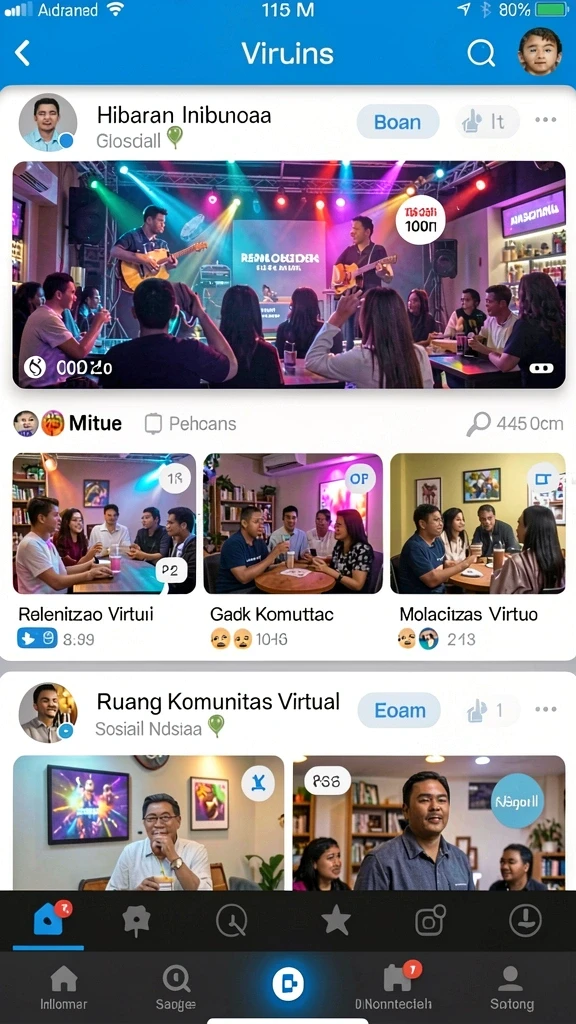The height and width of the screenshot is (1024, 576).
Task: Tap the Boan button on Hibaran Inibunoaa
Action: pos(398,122)
